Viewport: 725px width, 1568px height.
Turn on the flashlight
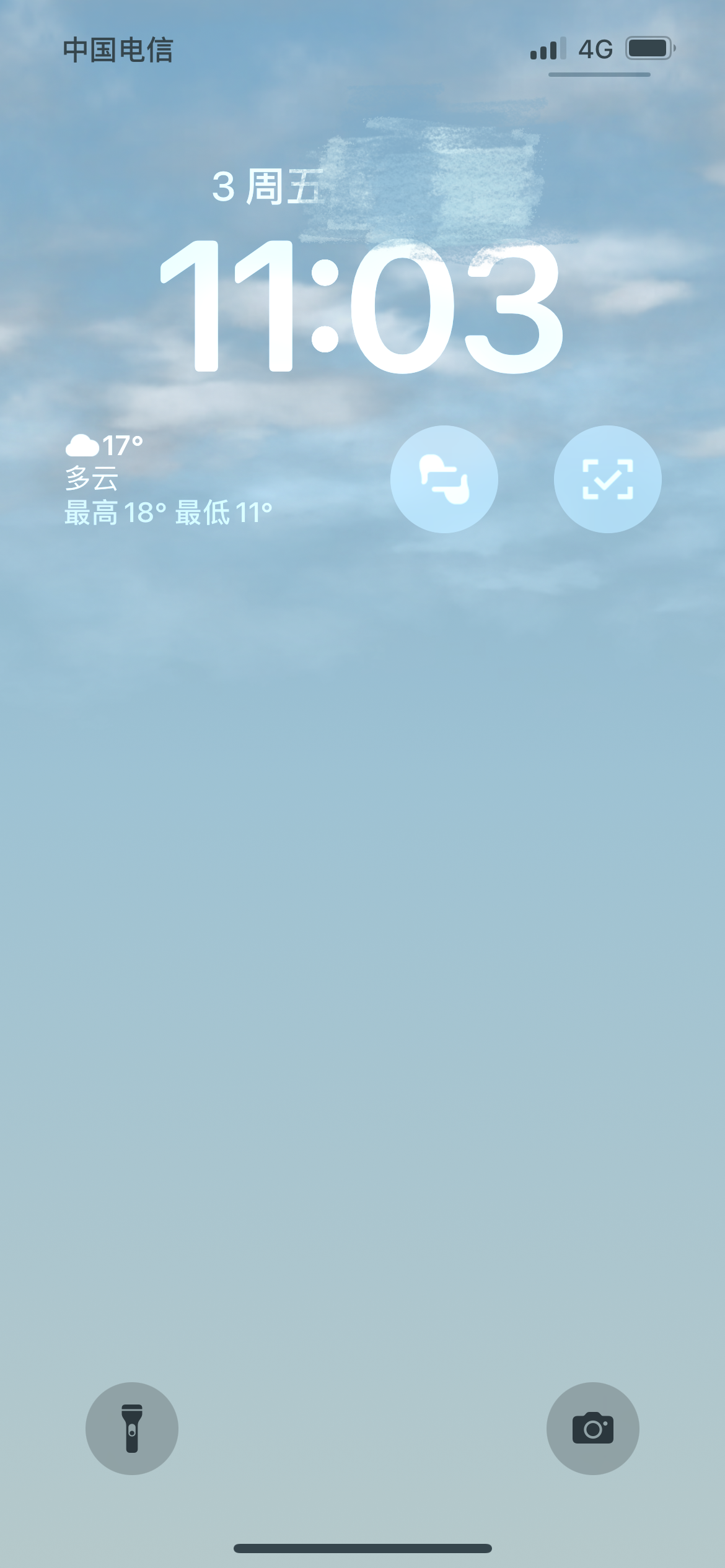pyautogui.click(x=132, y=1428)
